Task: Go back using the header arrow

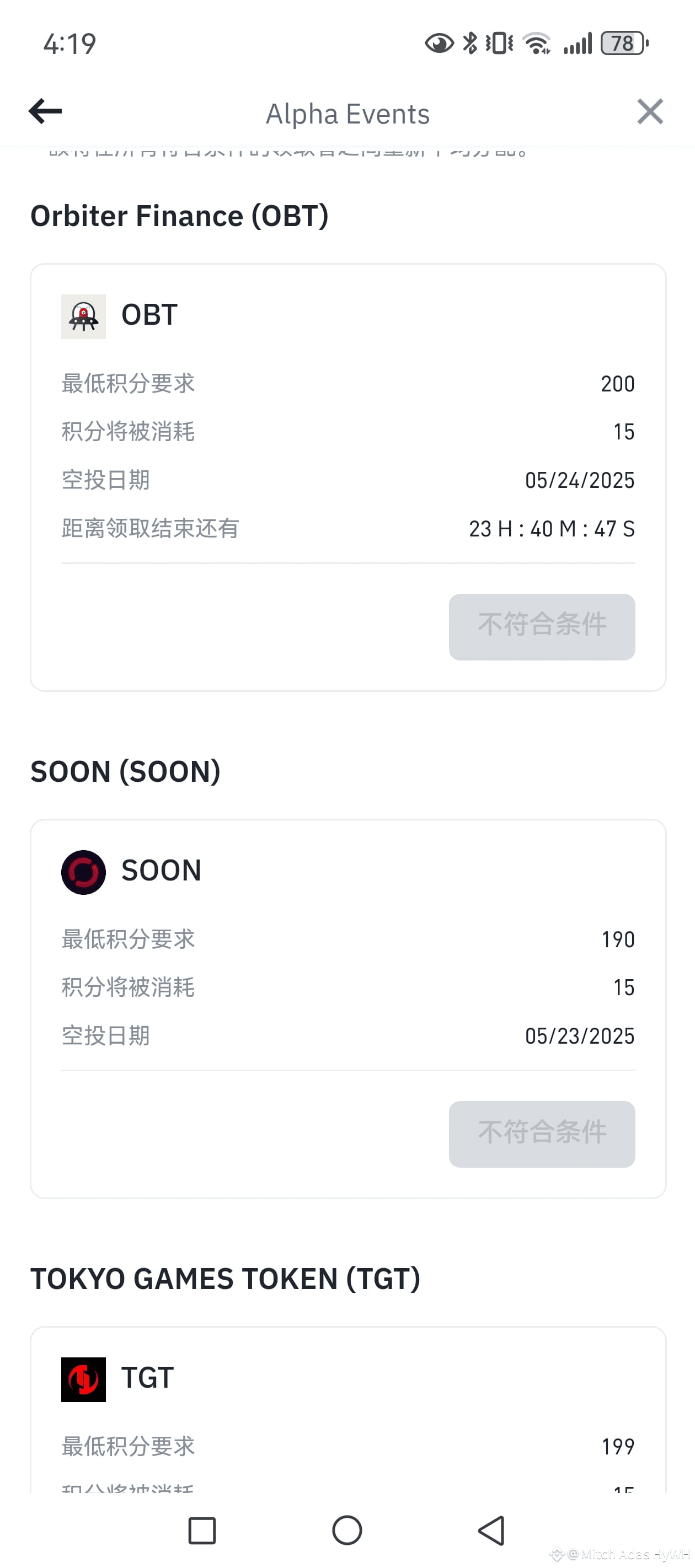Action: [45, 111]
